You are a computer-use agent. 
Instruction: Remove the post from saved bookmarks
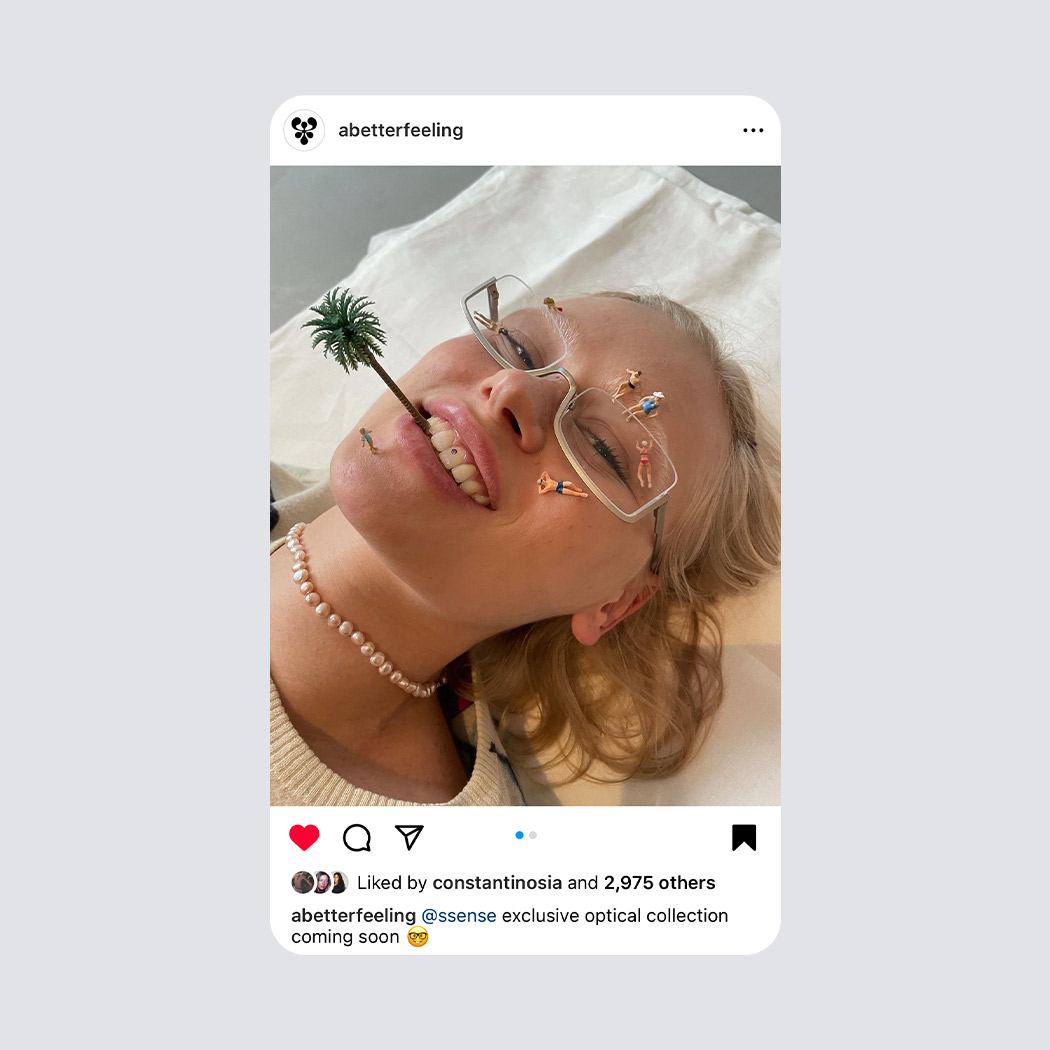pos(744,838)
